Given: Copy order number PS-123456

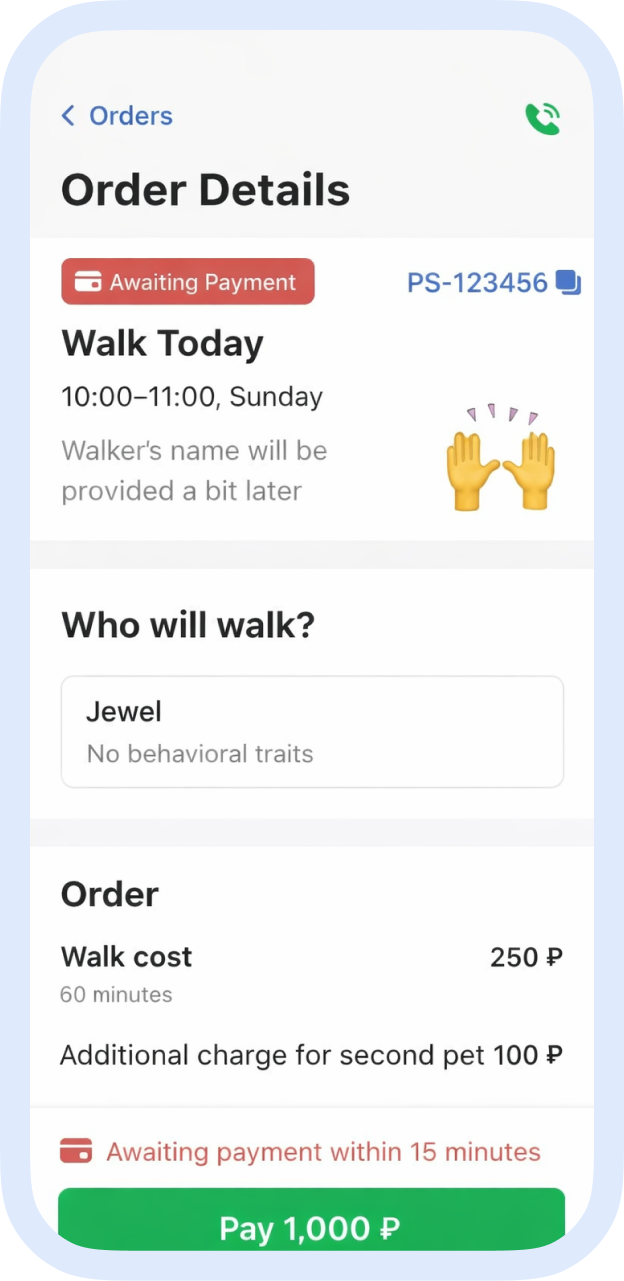Looking at the screenshot, I should point(568,283).
